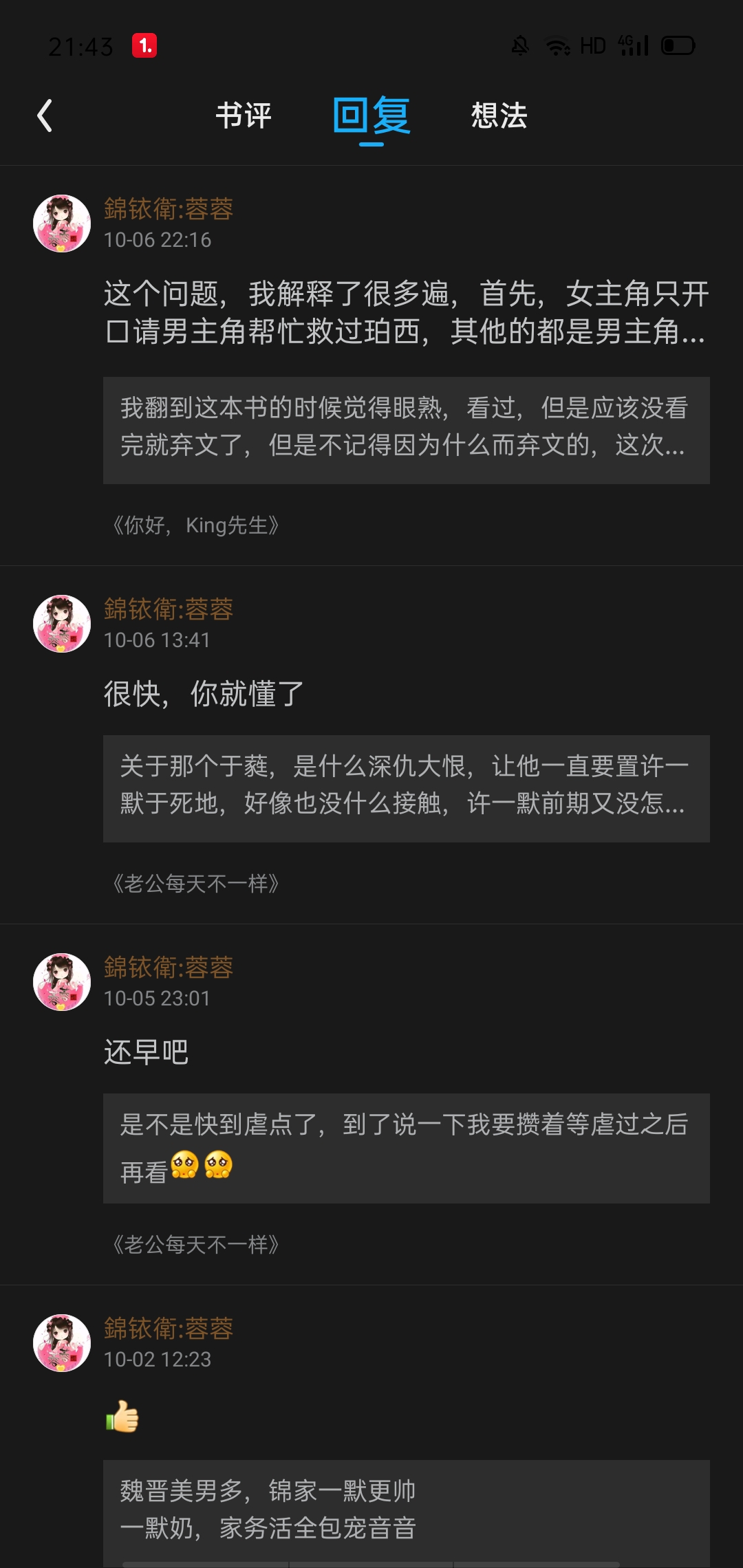Open 《老公每天不一样》 under the 10-06 13:41 reply
This screenshot has height=1568, width=743.
(195, 884)
